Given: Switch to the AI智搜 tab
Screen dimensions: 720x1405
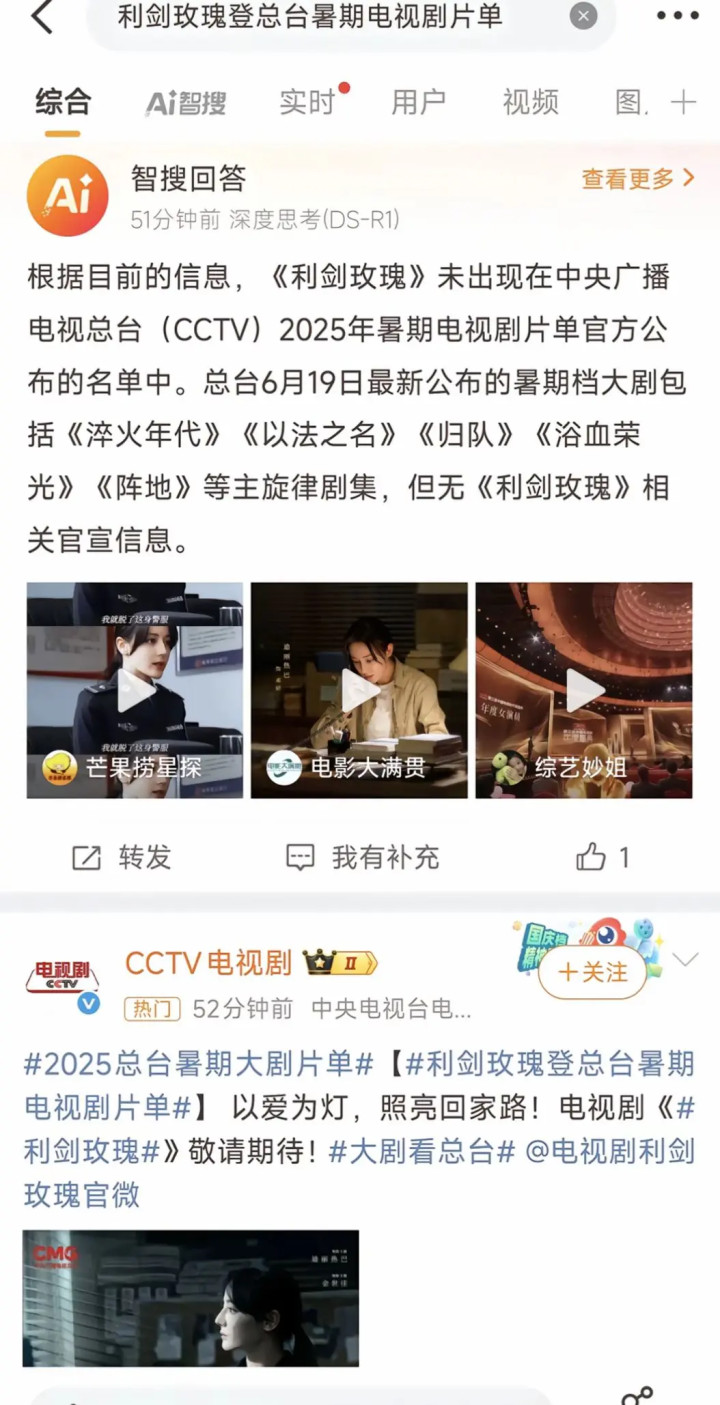Looking at the screenshot, I should [186, 103].
